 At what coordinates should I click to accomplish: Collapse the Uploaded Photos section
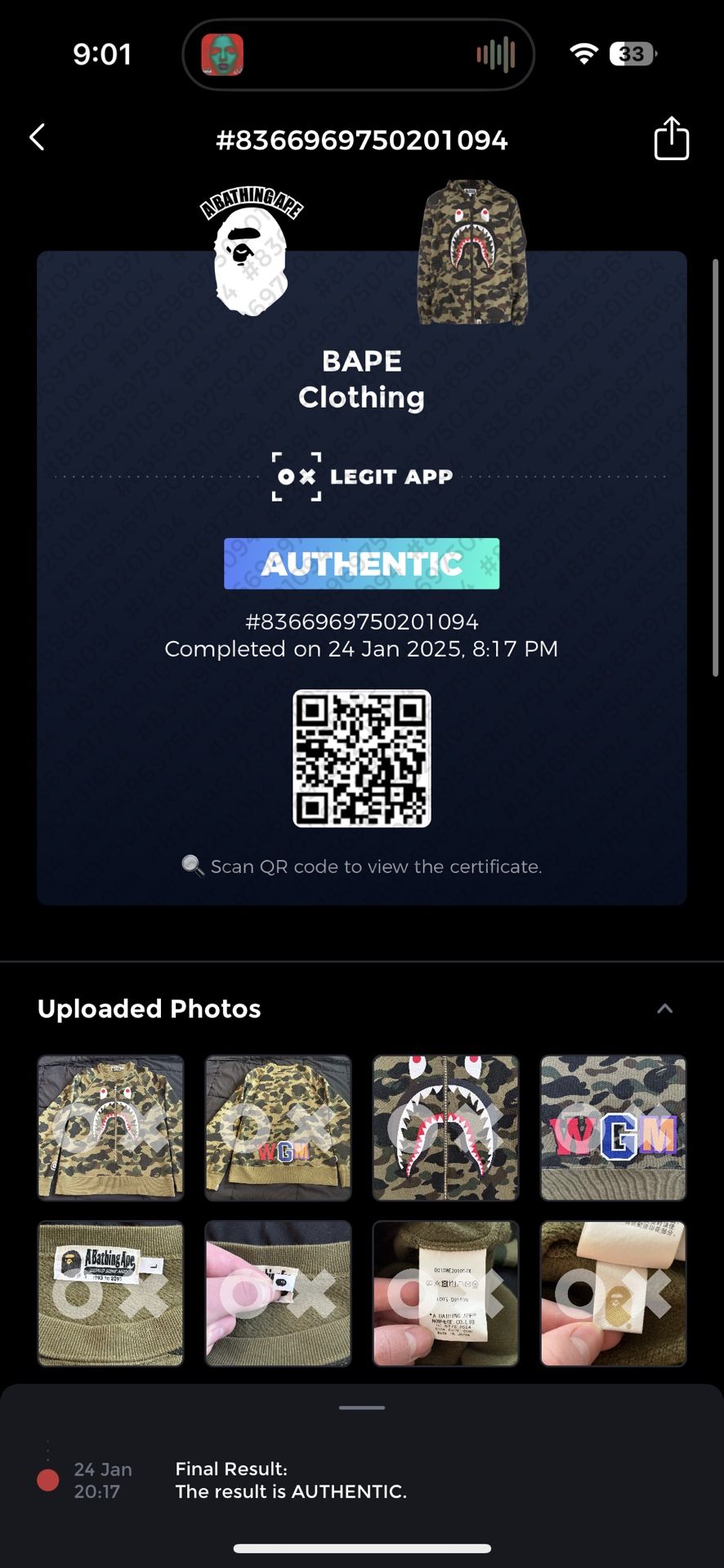point(664,1009)
